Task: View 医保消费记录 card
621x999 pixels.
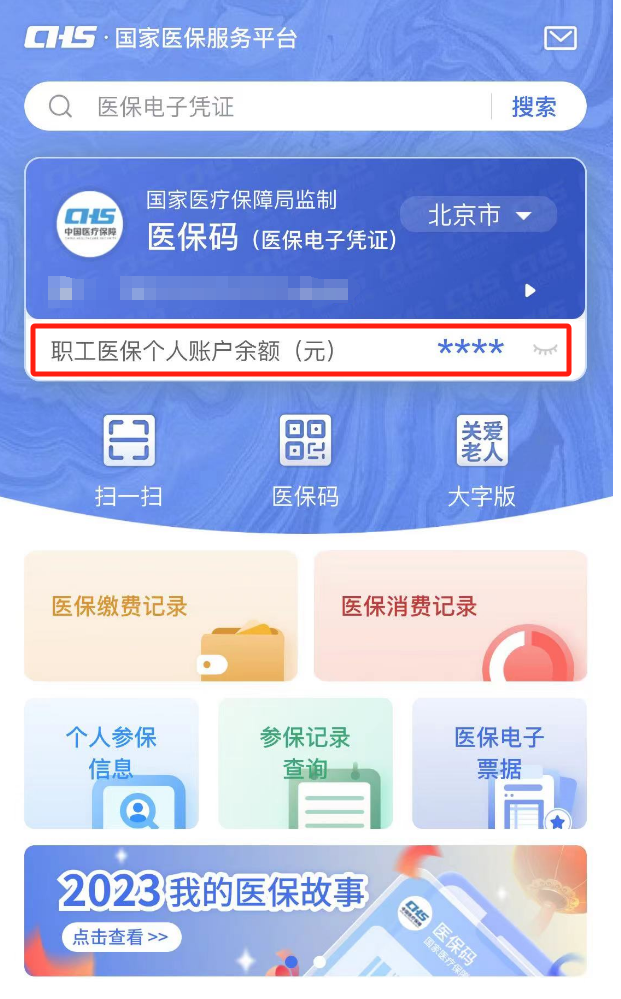Action: point(450,615)
